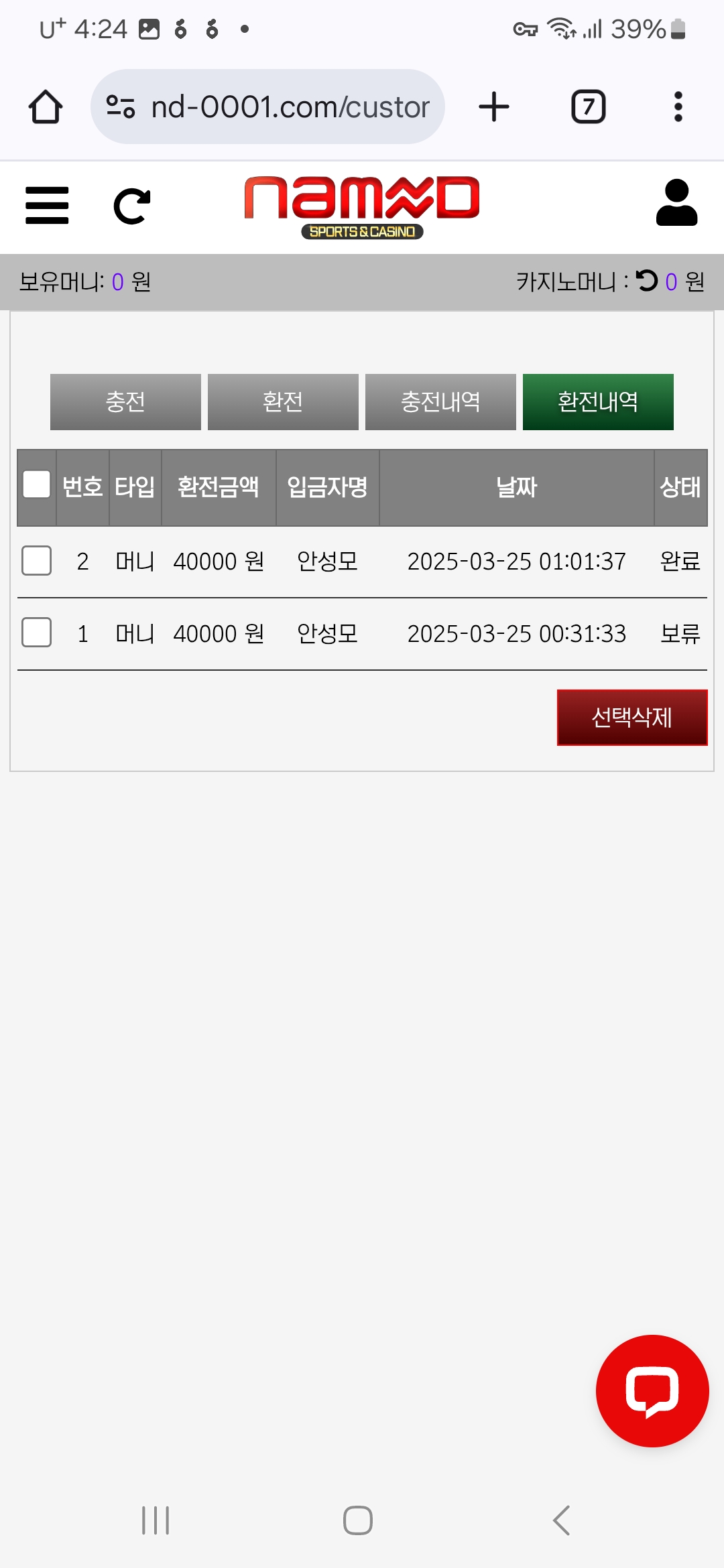This screenshot has width=724, height=1568.
Task: Reload the page with the refresh icon
Action: pyautogui.click(x=131, y=206)
